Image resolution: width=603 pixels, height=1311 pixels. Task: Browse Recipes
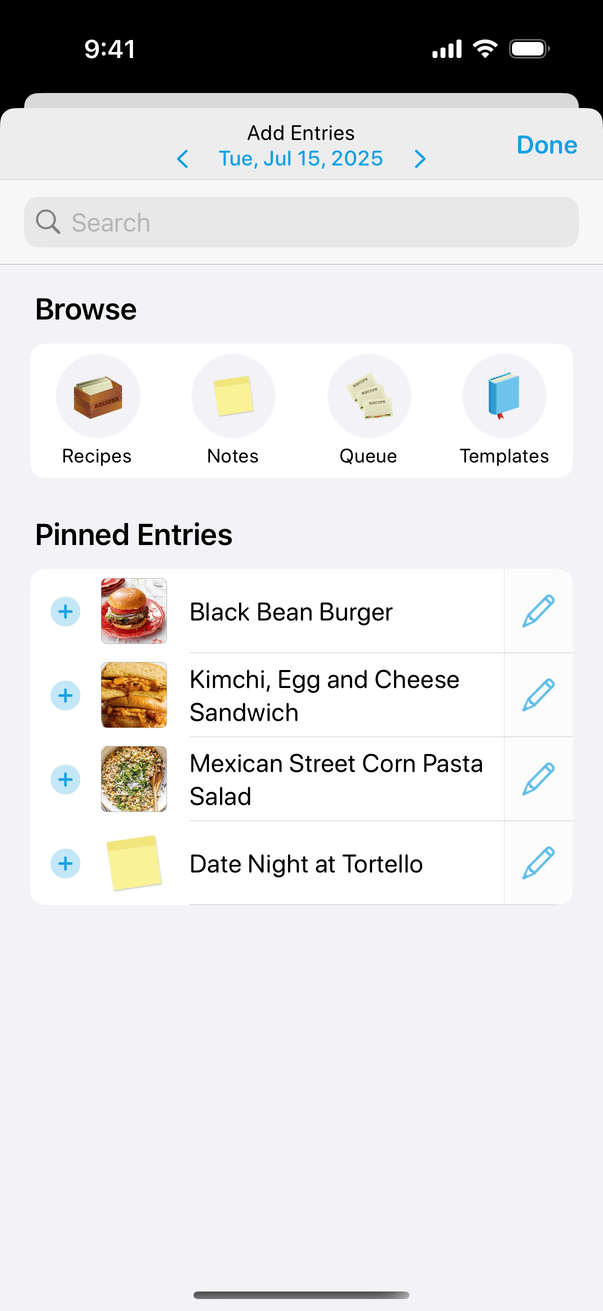97,410
